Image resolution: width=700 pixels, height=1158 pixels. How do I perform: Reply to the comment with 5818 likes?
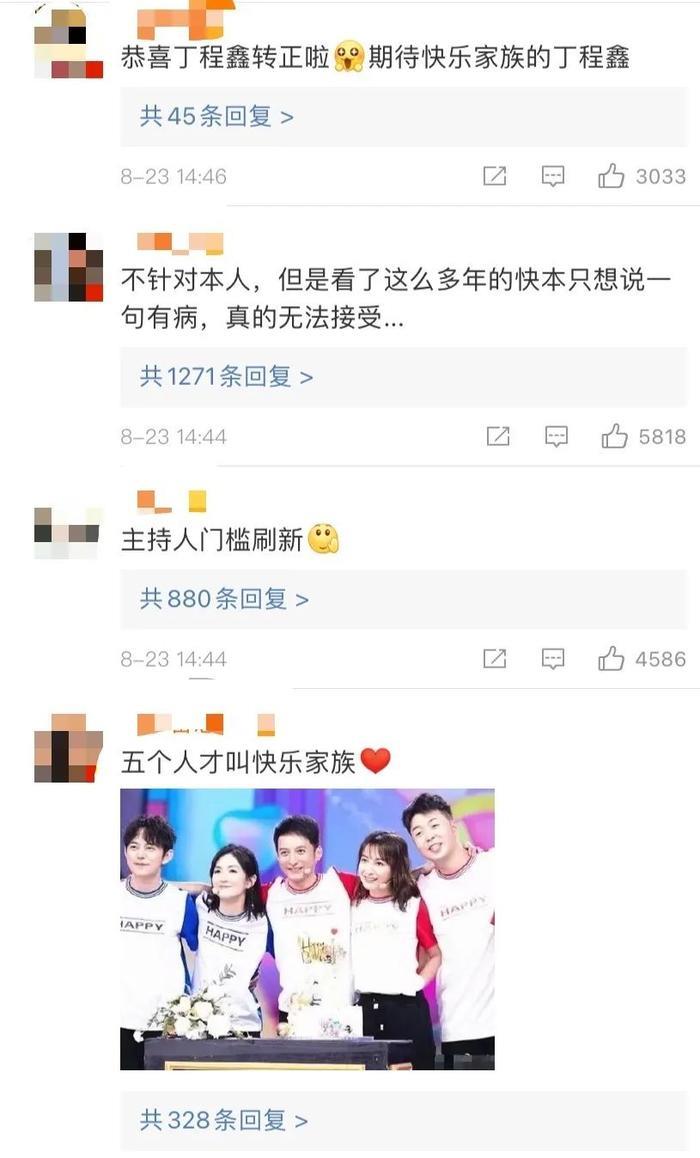click(x=556, y=437)
